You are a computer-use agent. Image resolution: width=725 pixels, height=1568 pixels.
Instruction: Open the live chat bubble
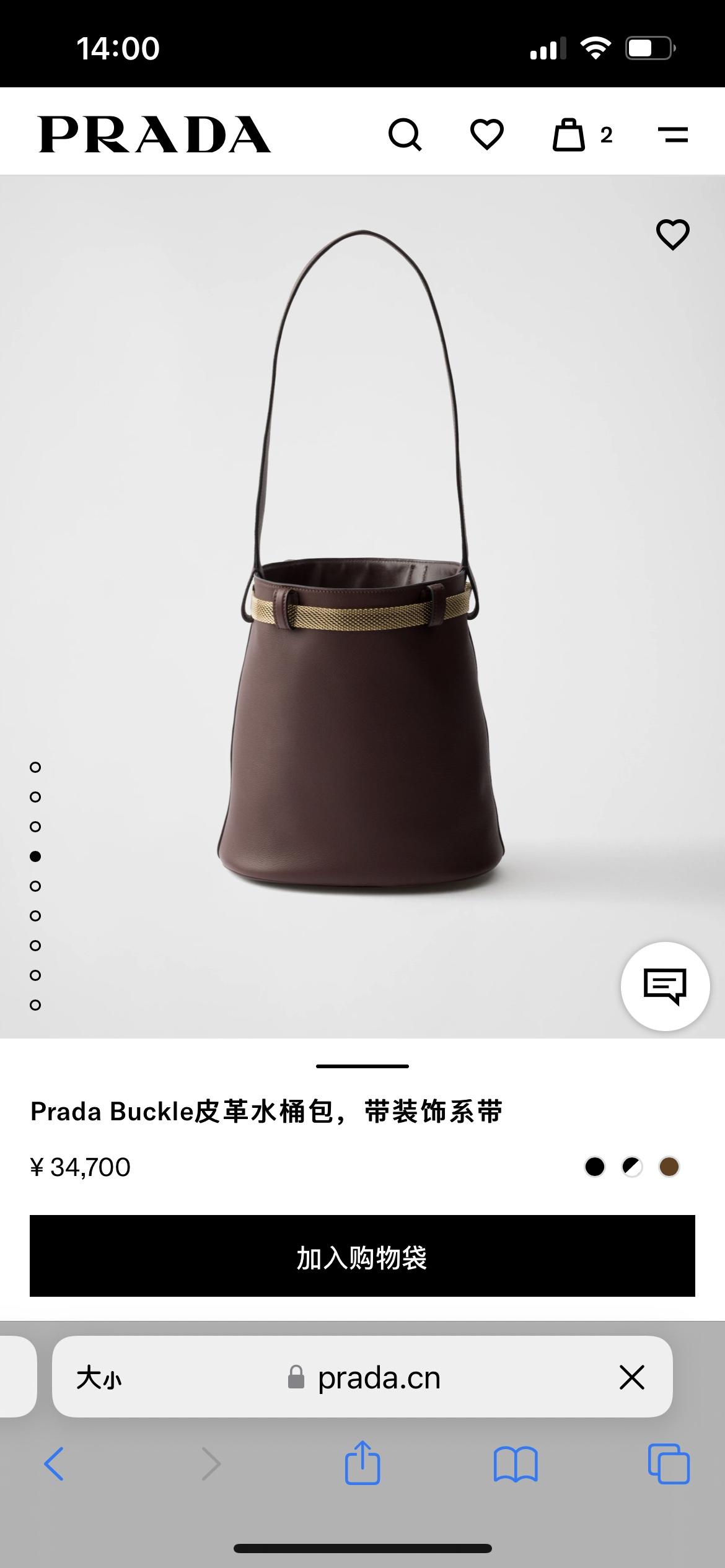tap(665, 986)
